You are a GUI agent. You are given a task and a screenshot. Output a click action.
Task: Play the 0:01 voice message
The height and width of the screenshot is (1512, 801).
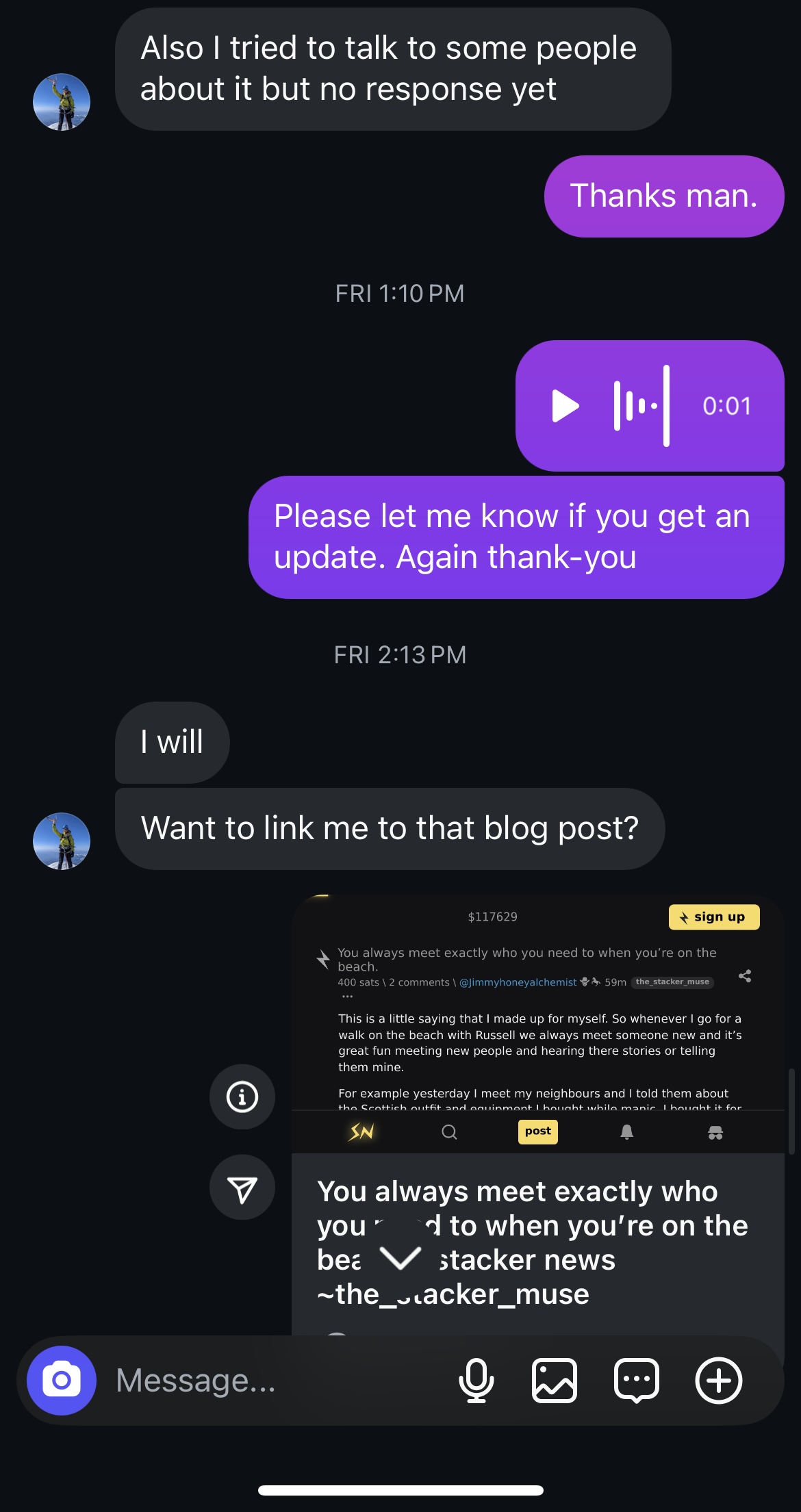pos(565,406)
